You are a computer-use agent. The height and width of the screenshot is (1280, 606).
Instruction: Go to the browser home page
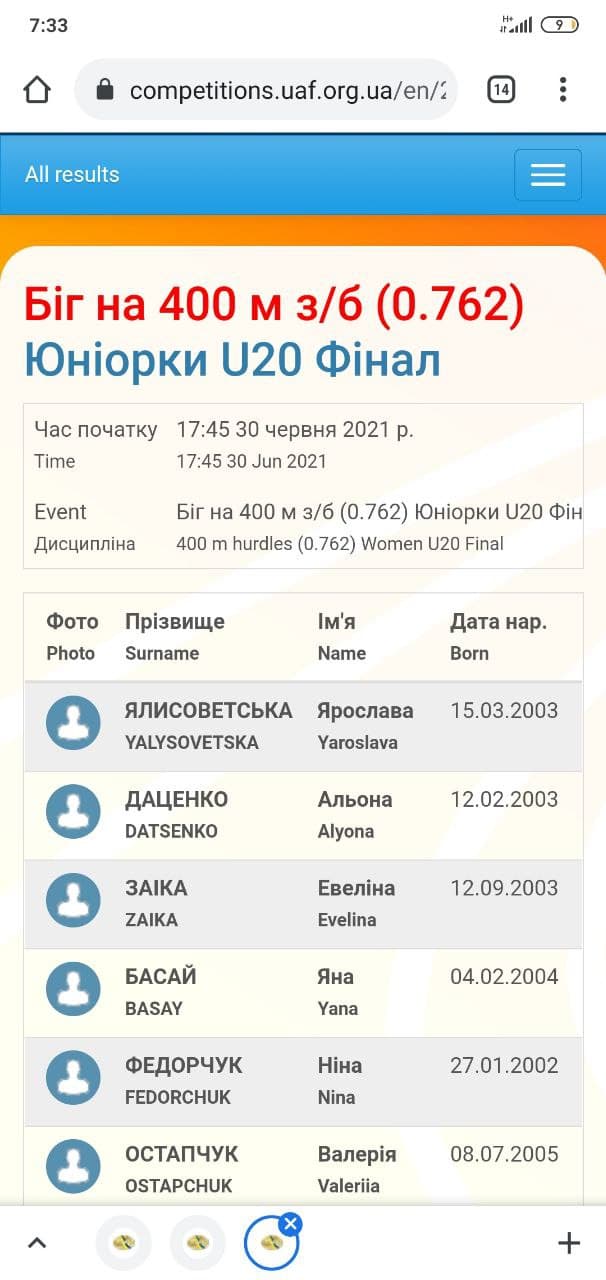coord(37,90)
